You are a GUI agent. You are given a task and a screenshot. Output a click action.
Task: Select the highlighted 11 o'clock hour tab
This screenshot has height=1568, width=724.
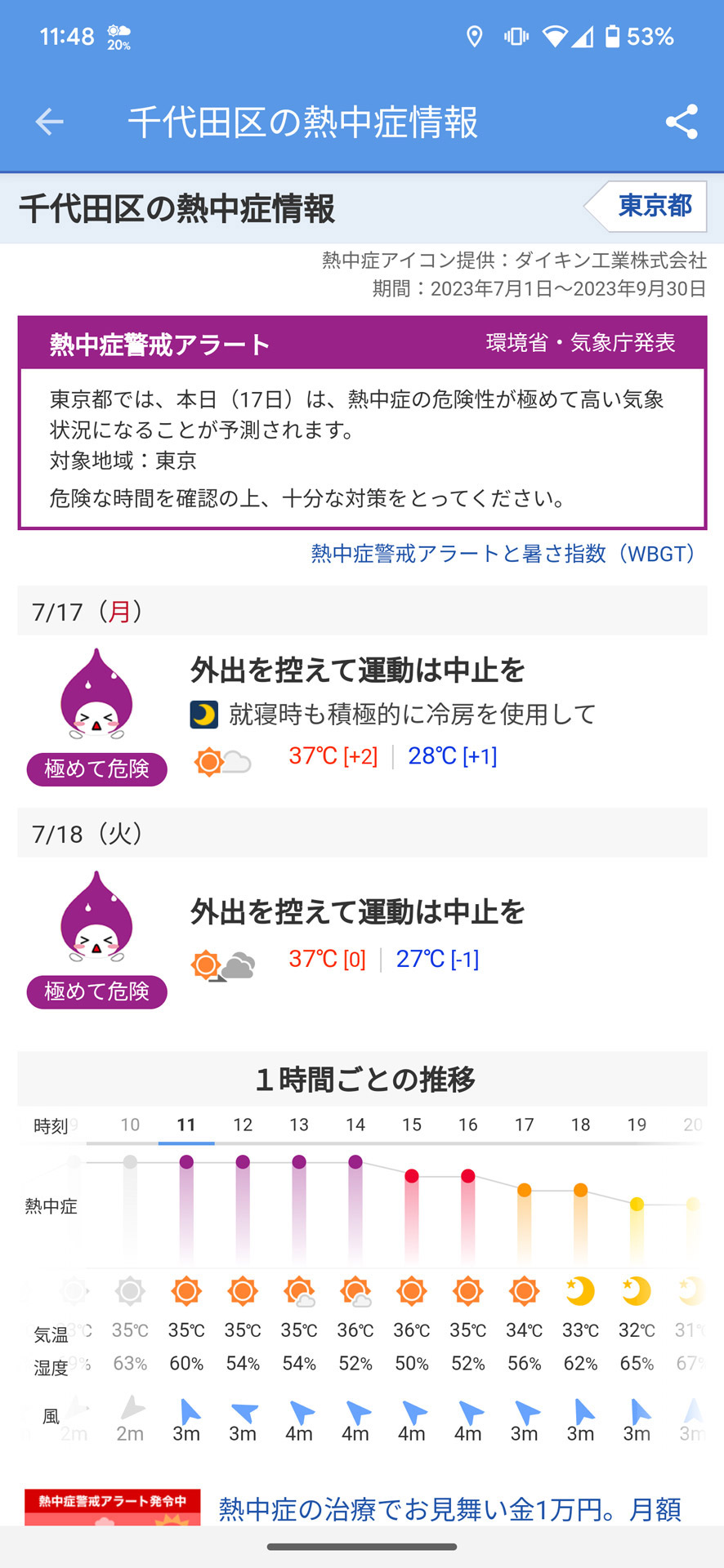point(185,1125)
